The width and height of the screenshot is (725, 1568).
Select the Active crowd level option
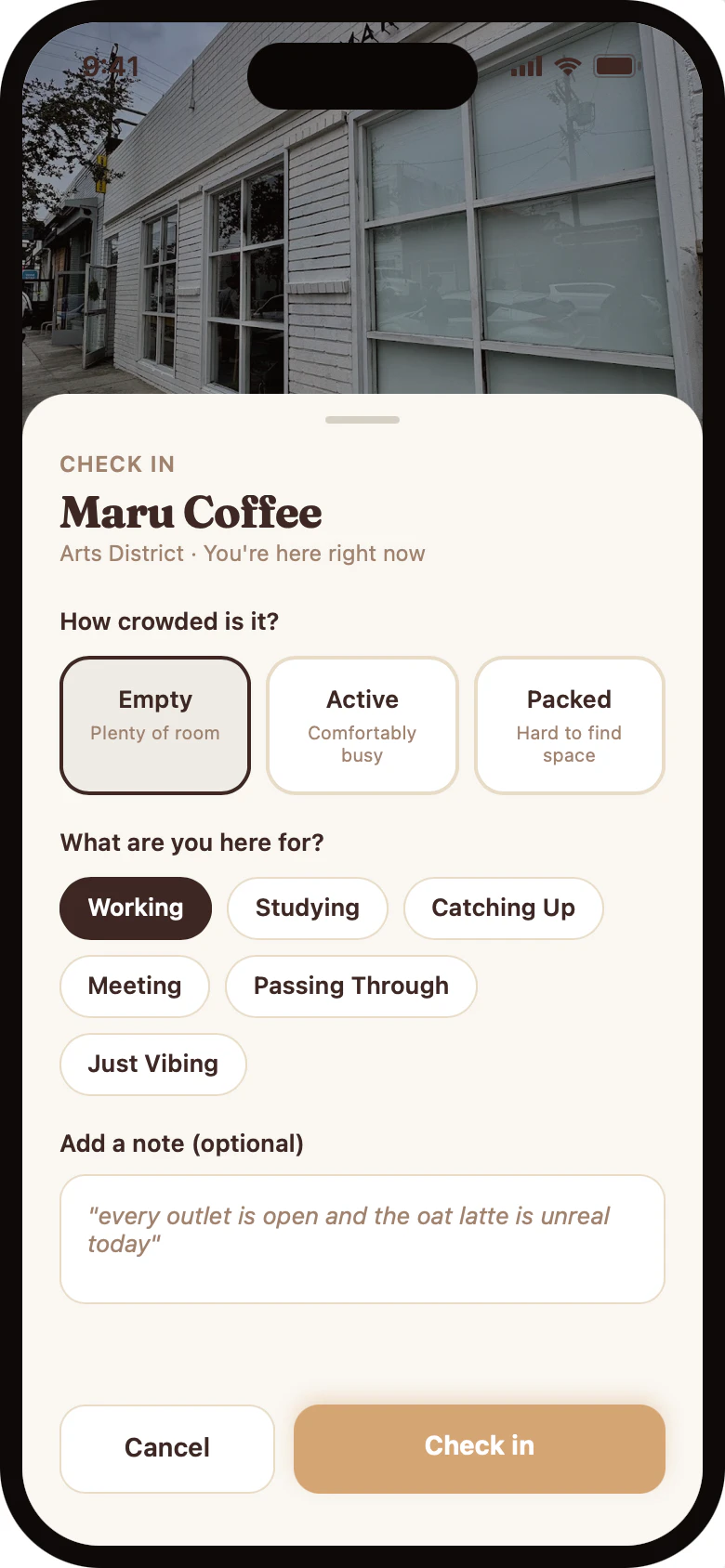pos(362,725)
